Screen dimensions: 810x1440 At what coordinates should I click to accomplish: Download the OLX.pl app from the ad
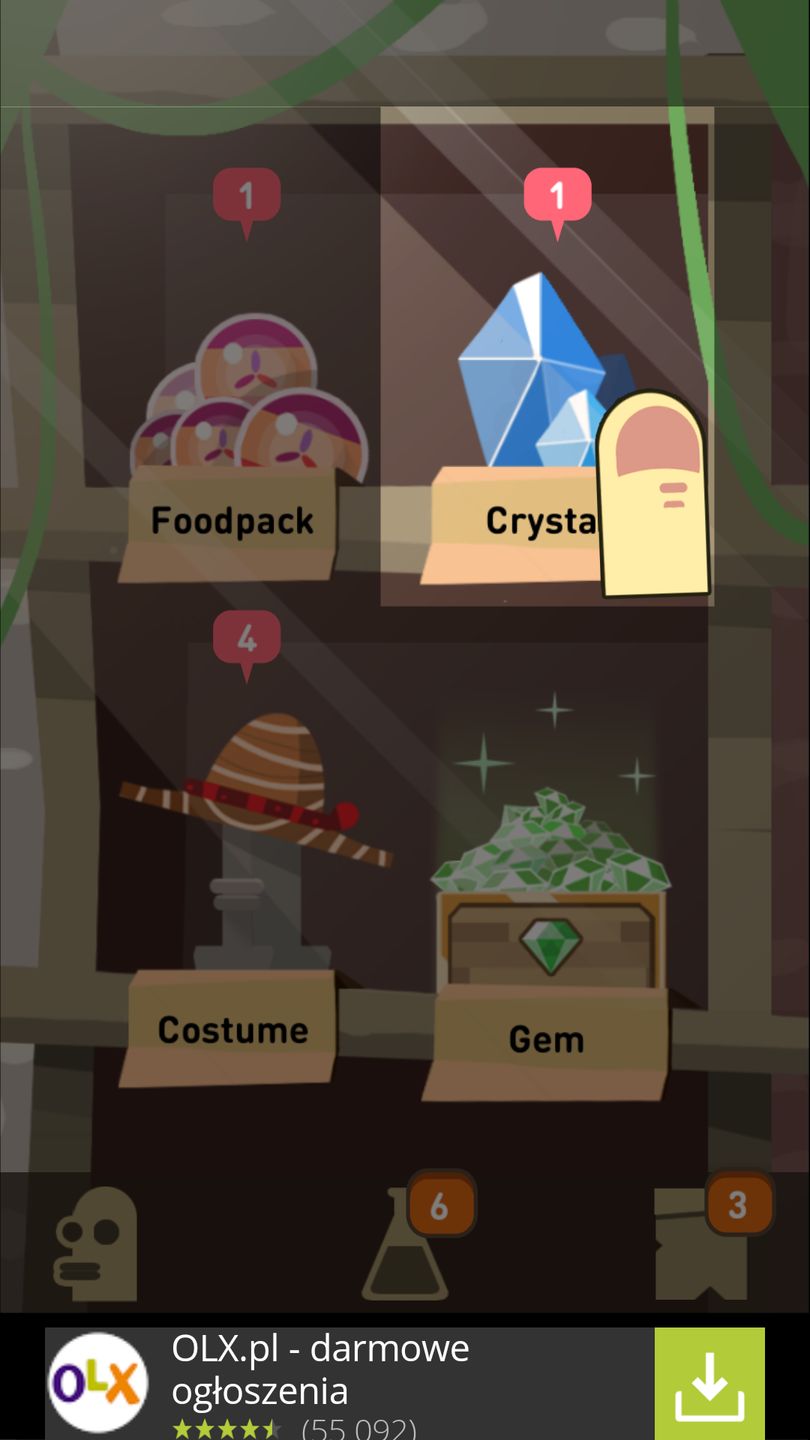click(x=709, y=1383)
